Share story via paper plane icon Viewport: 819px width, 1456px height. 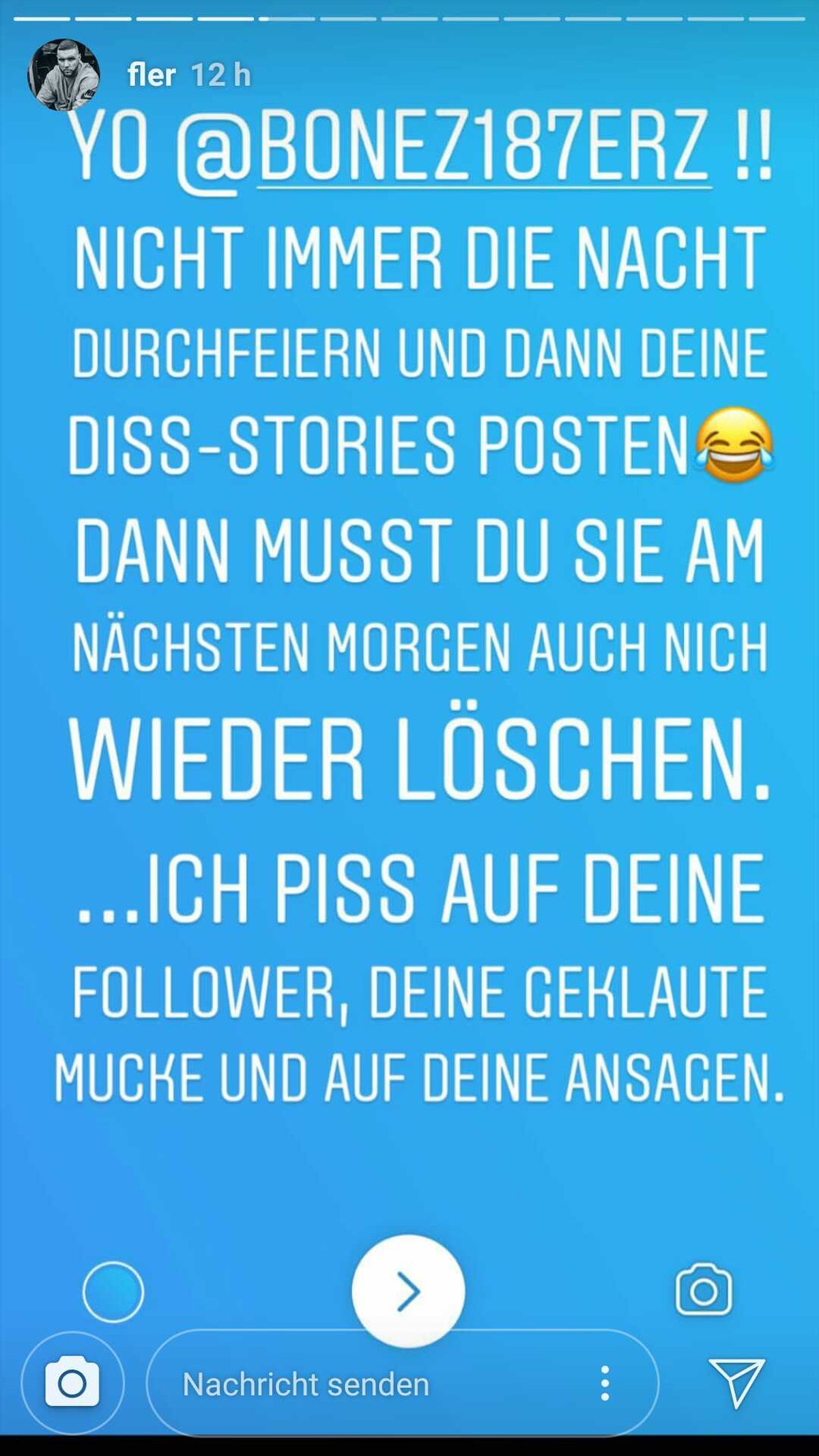point(736,1382)
